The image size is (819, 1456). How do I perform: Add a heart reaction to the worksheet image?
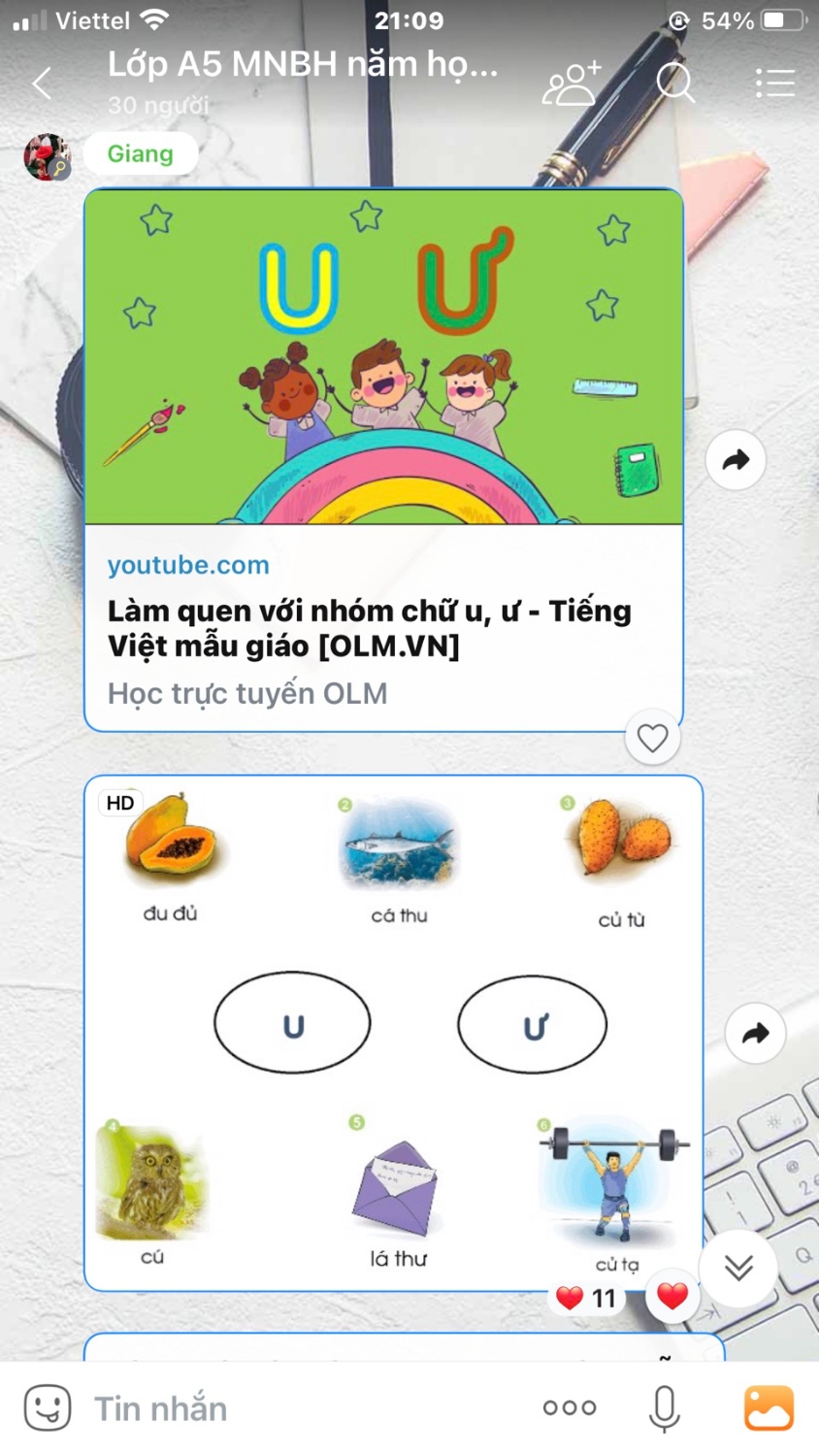(672, 1296)
